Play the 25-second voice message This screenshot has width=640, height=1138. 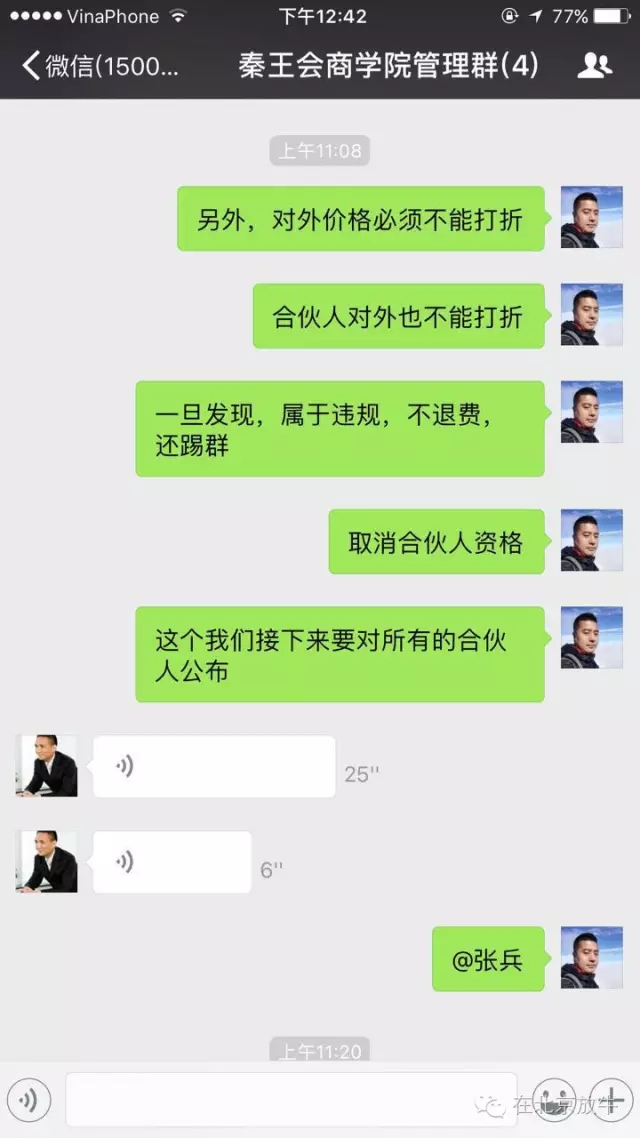pos(214,766)
